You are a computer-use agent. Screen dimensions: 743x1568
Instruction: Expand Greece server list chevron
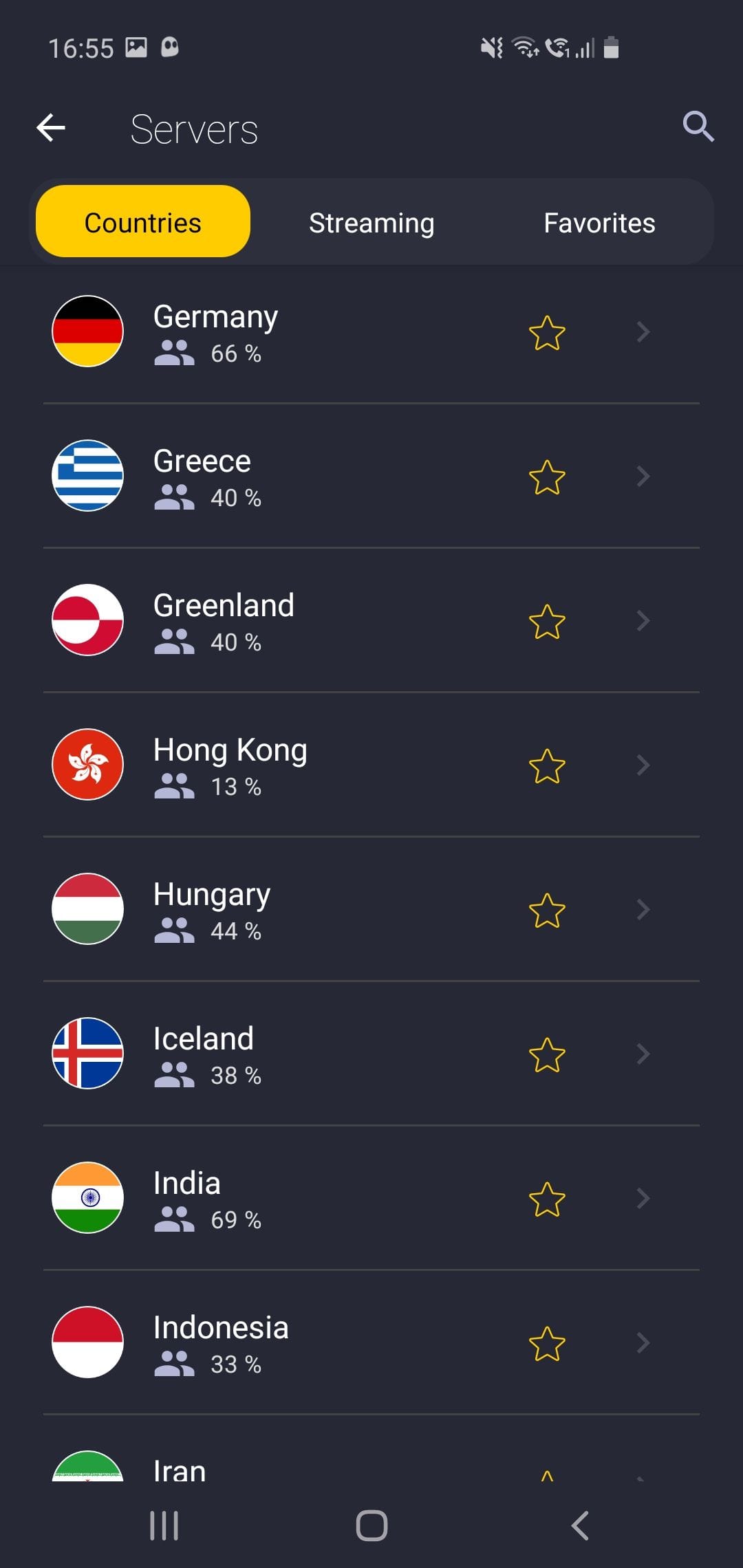click(643, 477)
